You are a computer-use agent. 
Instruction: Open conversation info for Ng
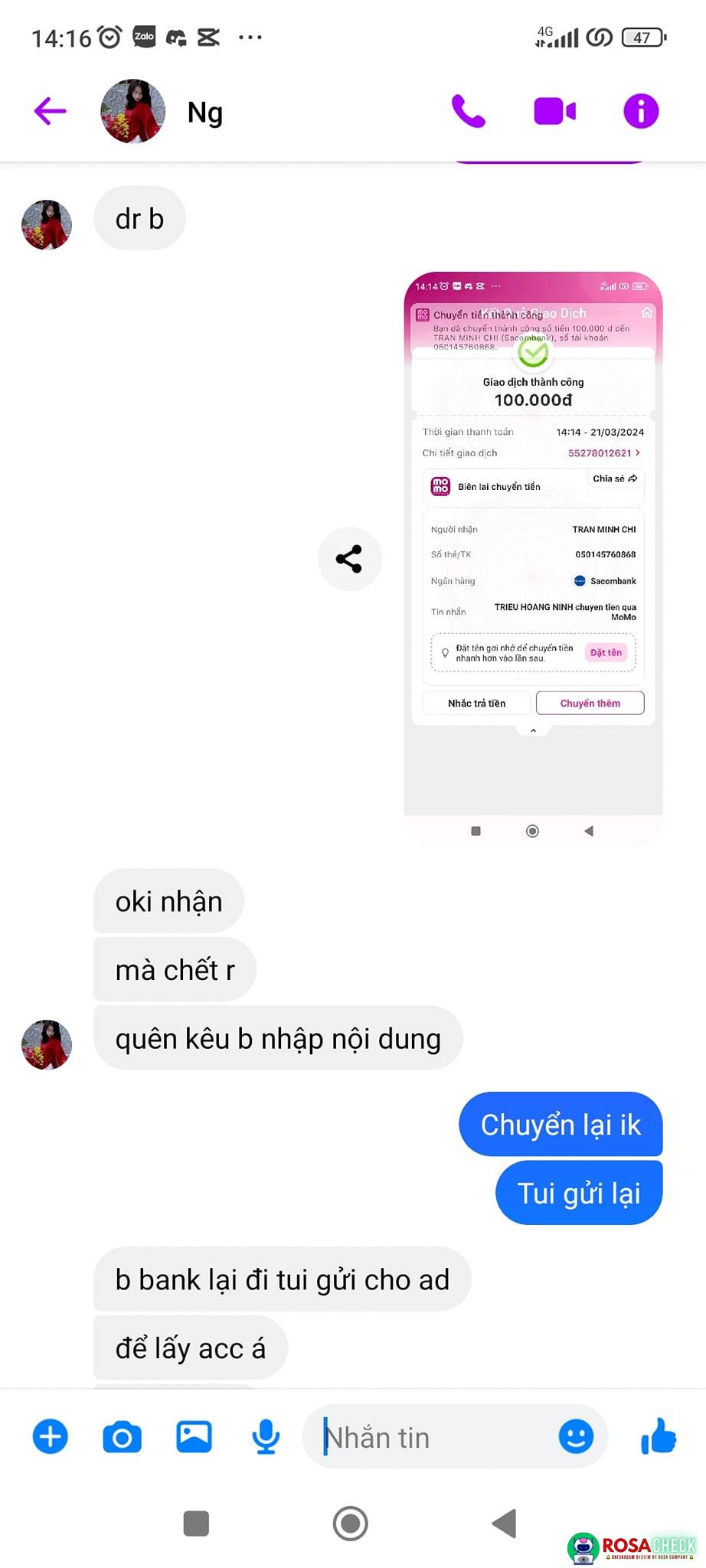[x=641, y=111]
